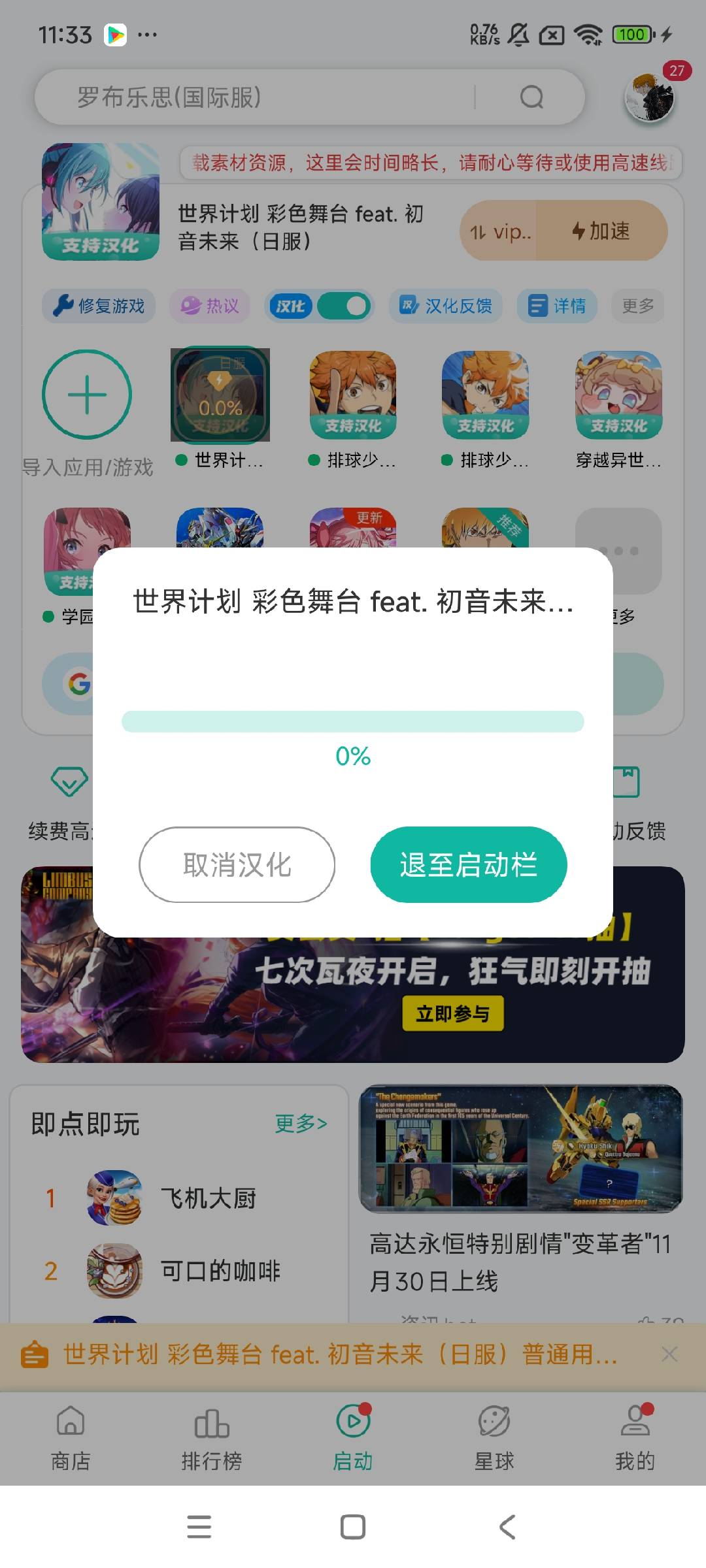Open 汉化反馈 feedback
The width and height of the screenshot is (706, 1568).
click(446, 306)
